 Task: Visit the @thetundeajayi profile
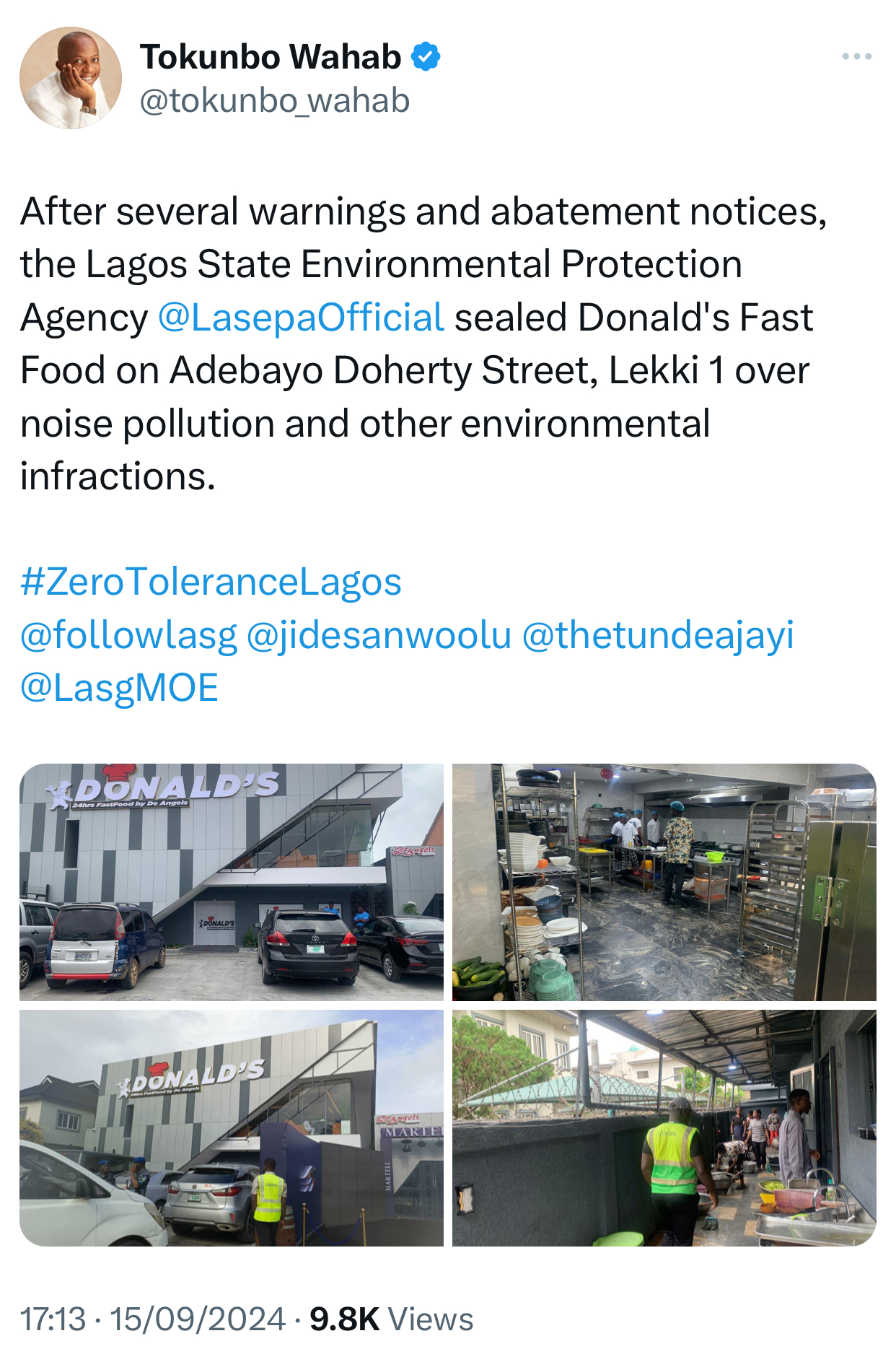pos(657,635)
